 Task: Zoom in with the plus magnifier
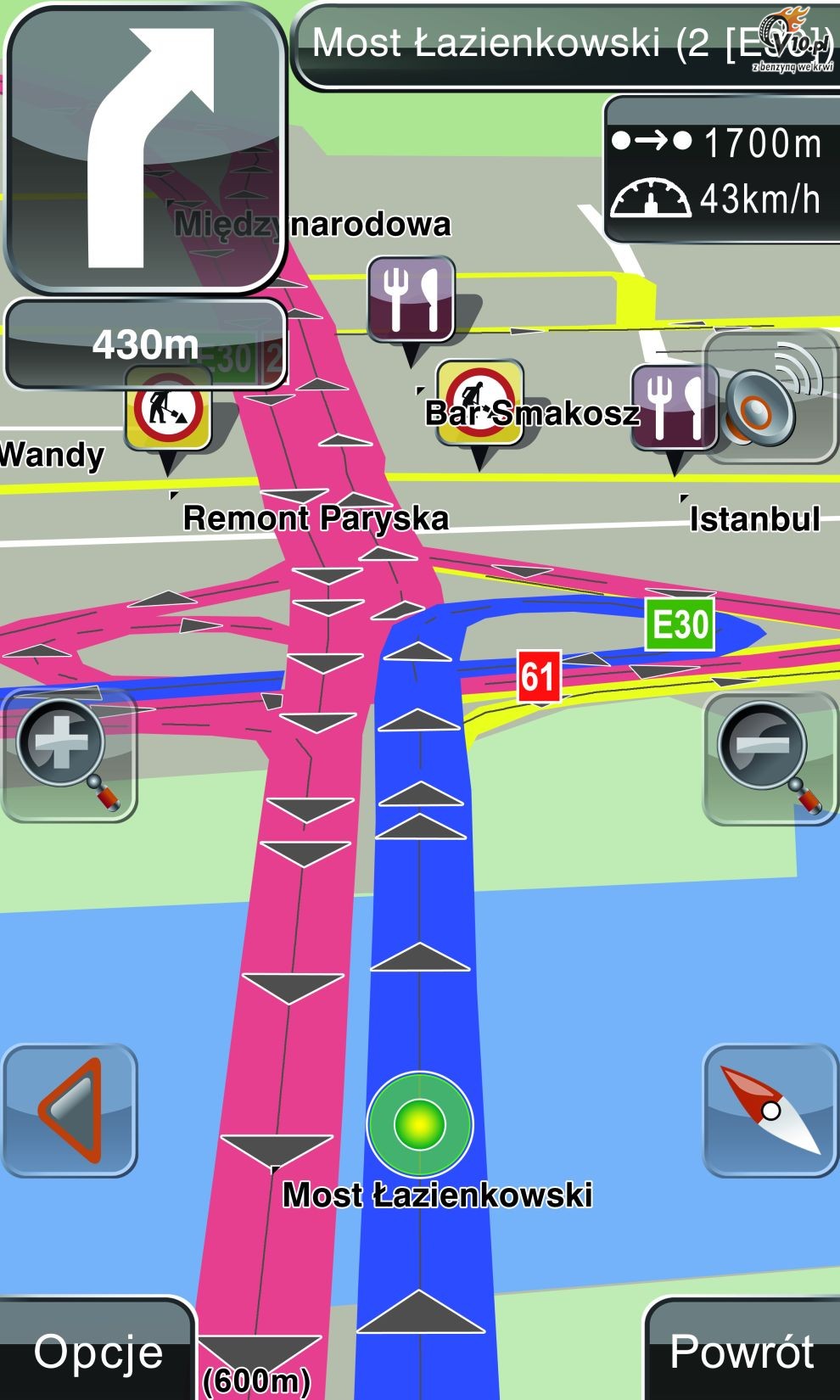tap(70, 754)
